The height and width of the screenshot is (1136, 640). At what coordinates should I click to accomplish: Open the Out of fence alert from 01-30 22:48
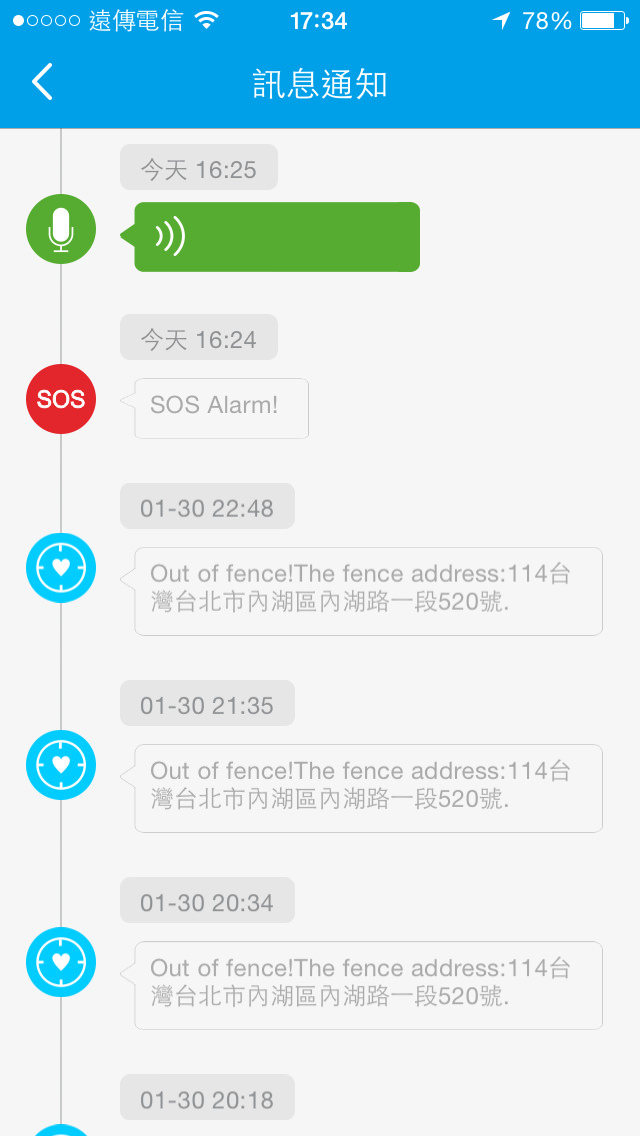click(368, 590)
